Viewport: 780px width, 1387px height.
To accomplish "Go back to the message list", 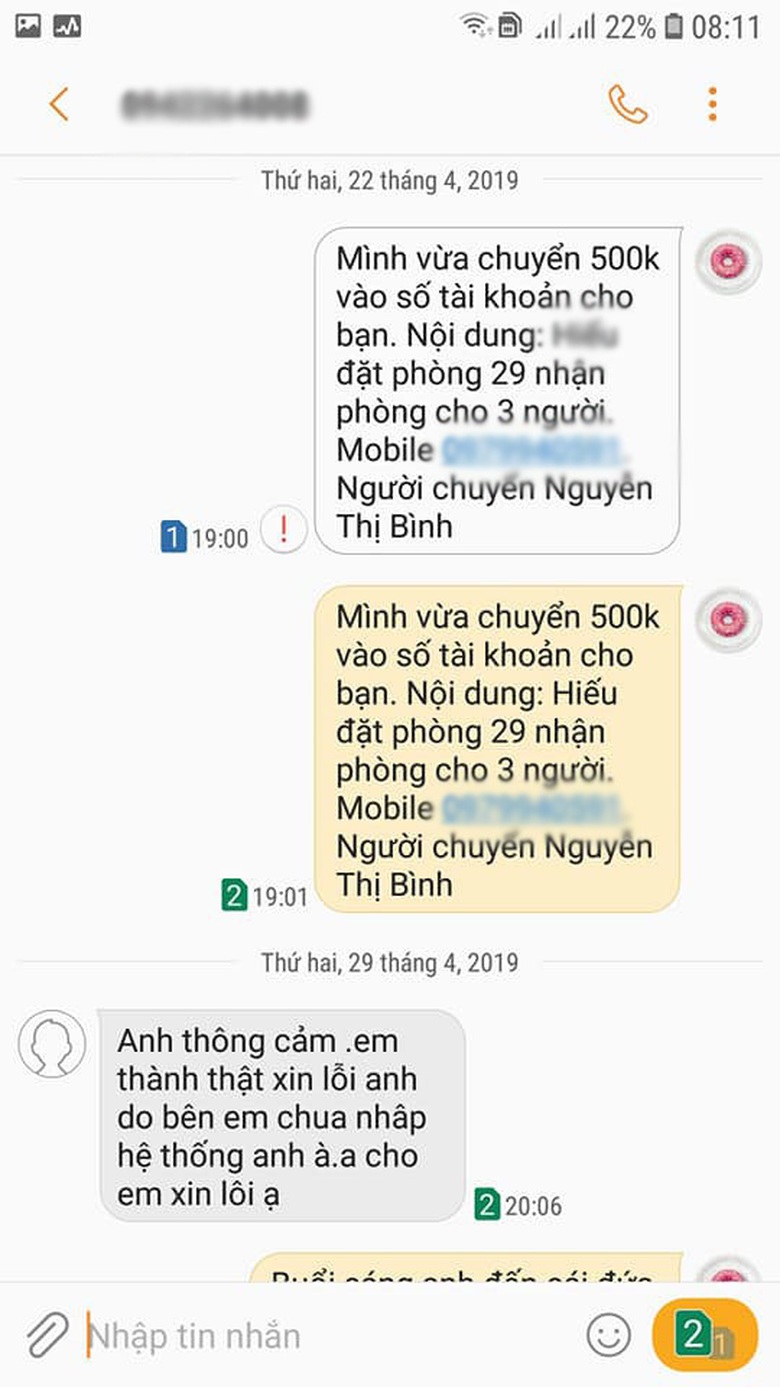I will coord(59,104).
